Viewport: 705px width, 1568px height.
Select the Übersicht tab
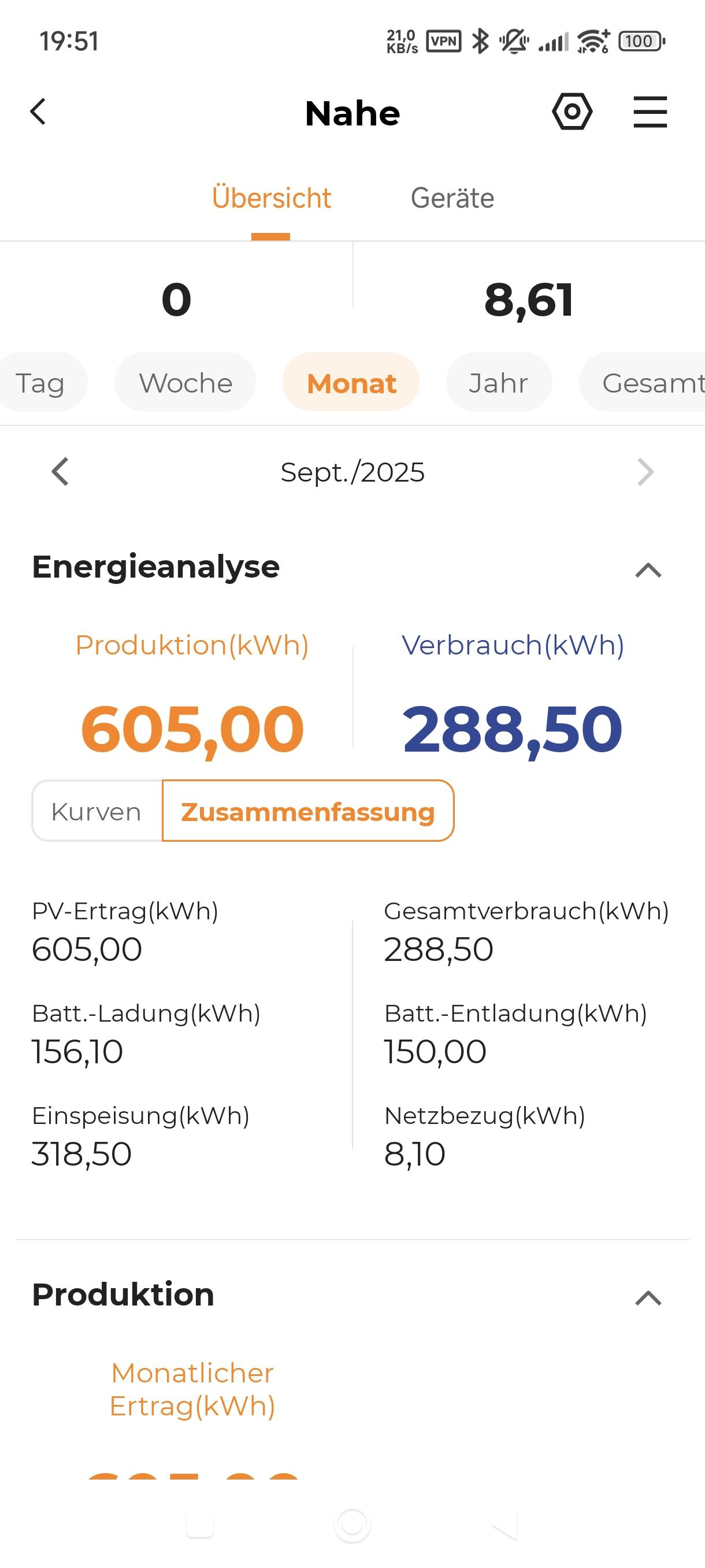tap(271, 198)
